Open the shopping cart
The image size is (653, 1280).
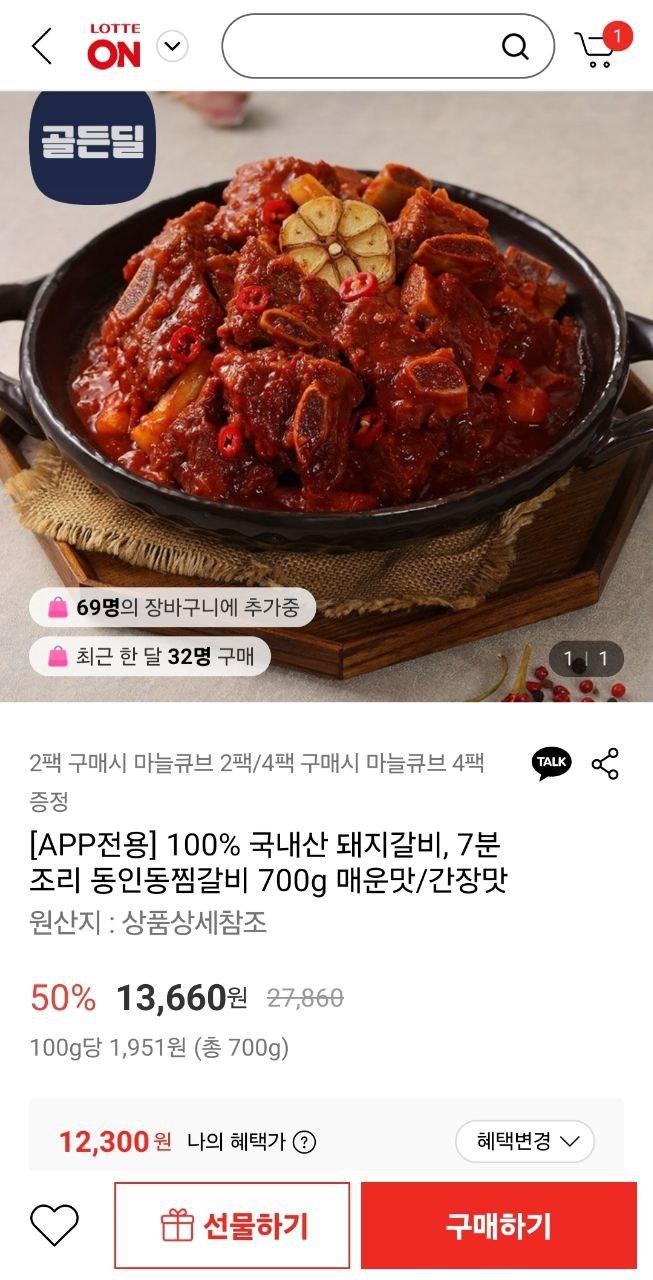click(598, 47)
